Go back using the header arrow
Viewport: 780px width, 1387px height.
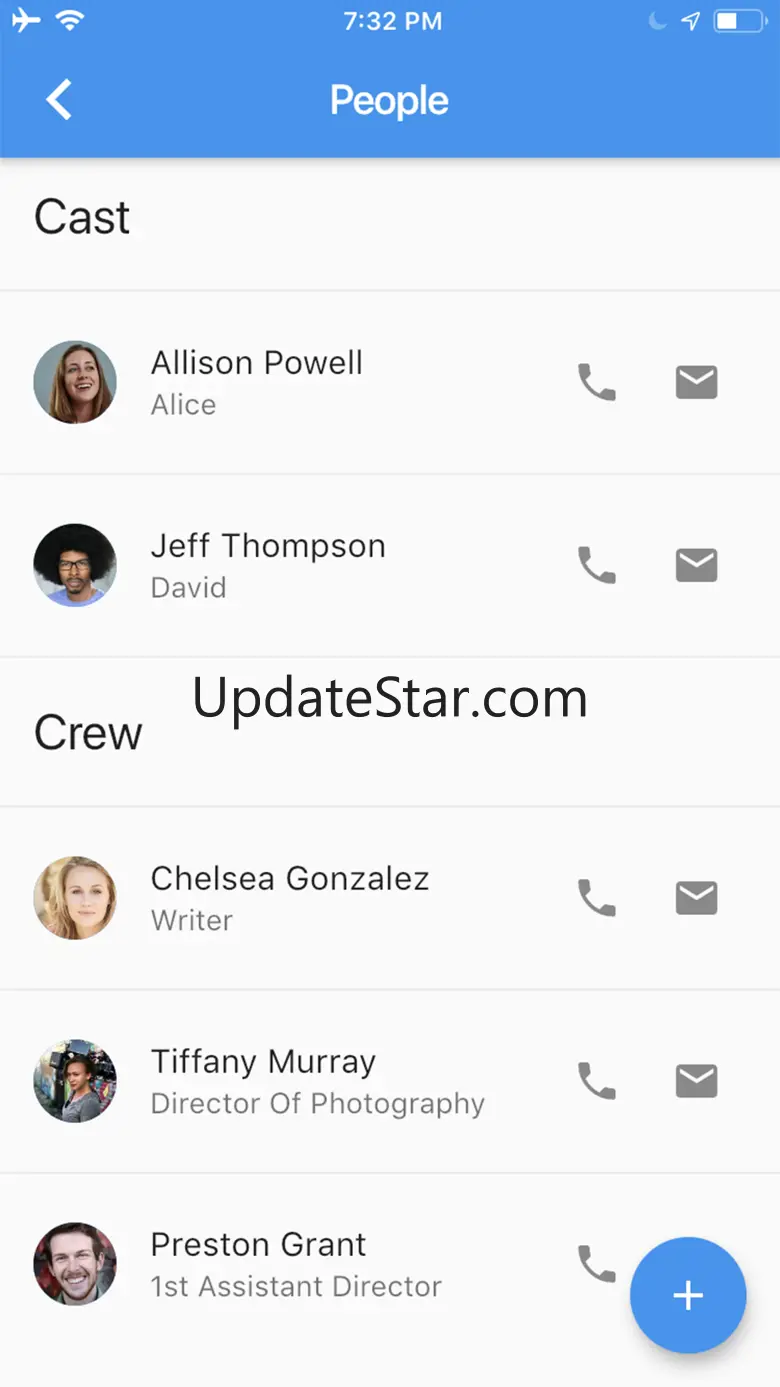click(x=59, y=100)
